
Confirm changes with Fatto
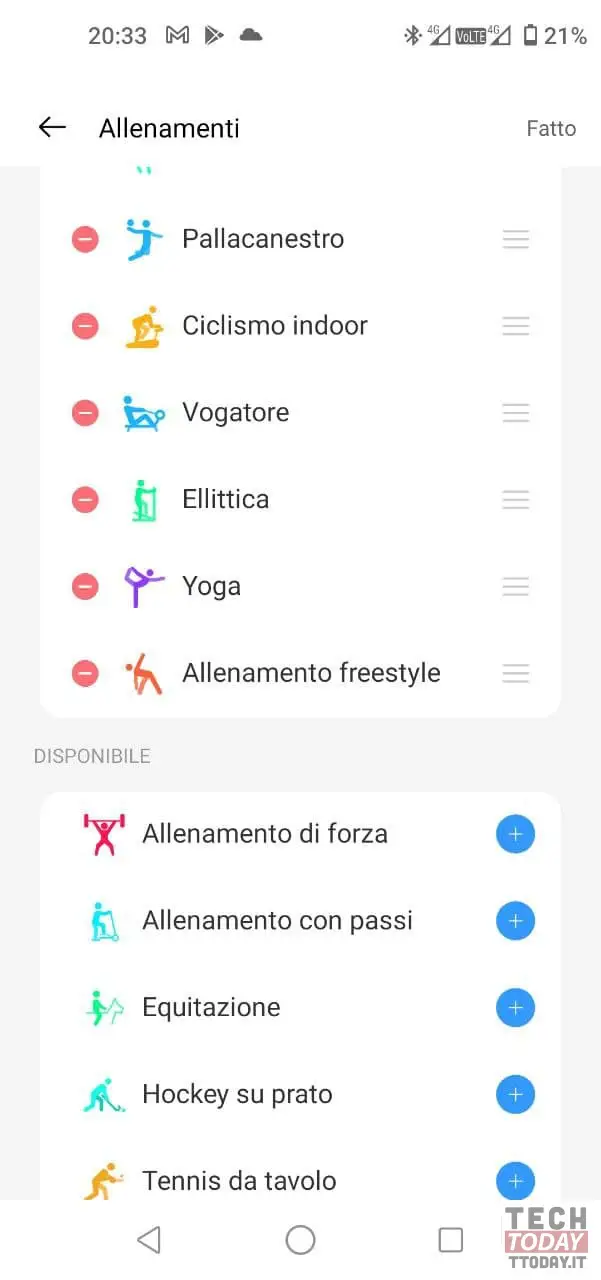click(551, 128)
